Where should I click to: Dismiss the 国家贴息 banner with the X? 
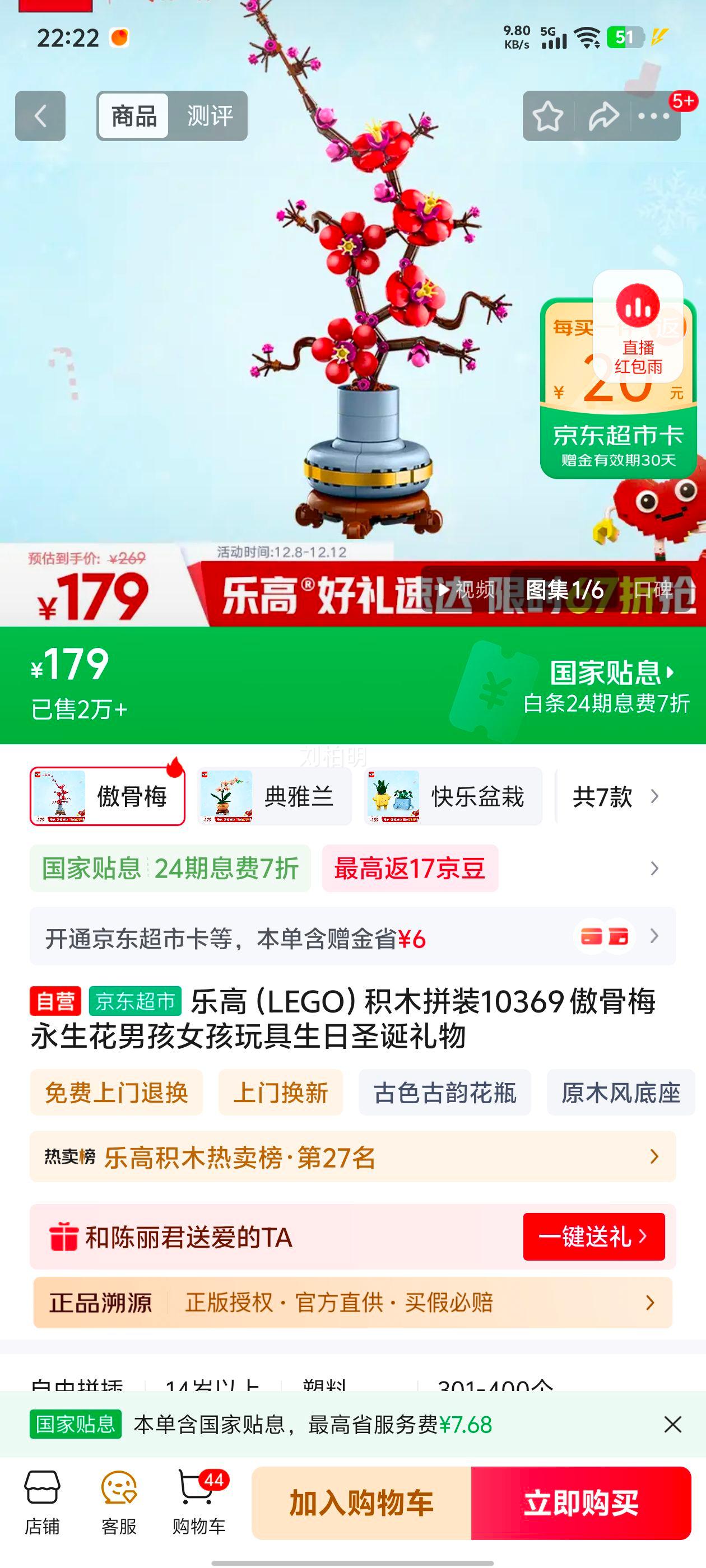coord(672,1425)
